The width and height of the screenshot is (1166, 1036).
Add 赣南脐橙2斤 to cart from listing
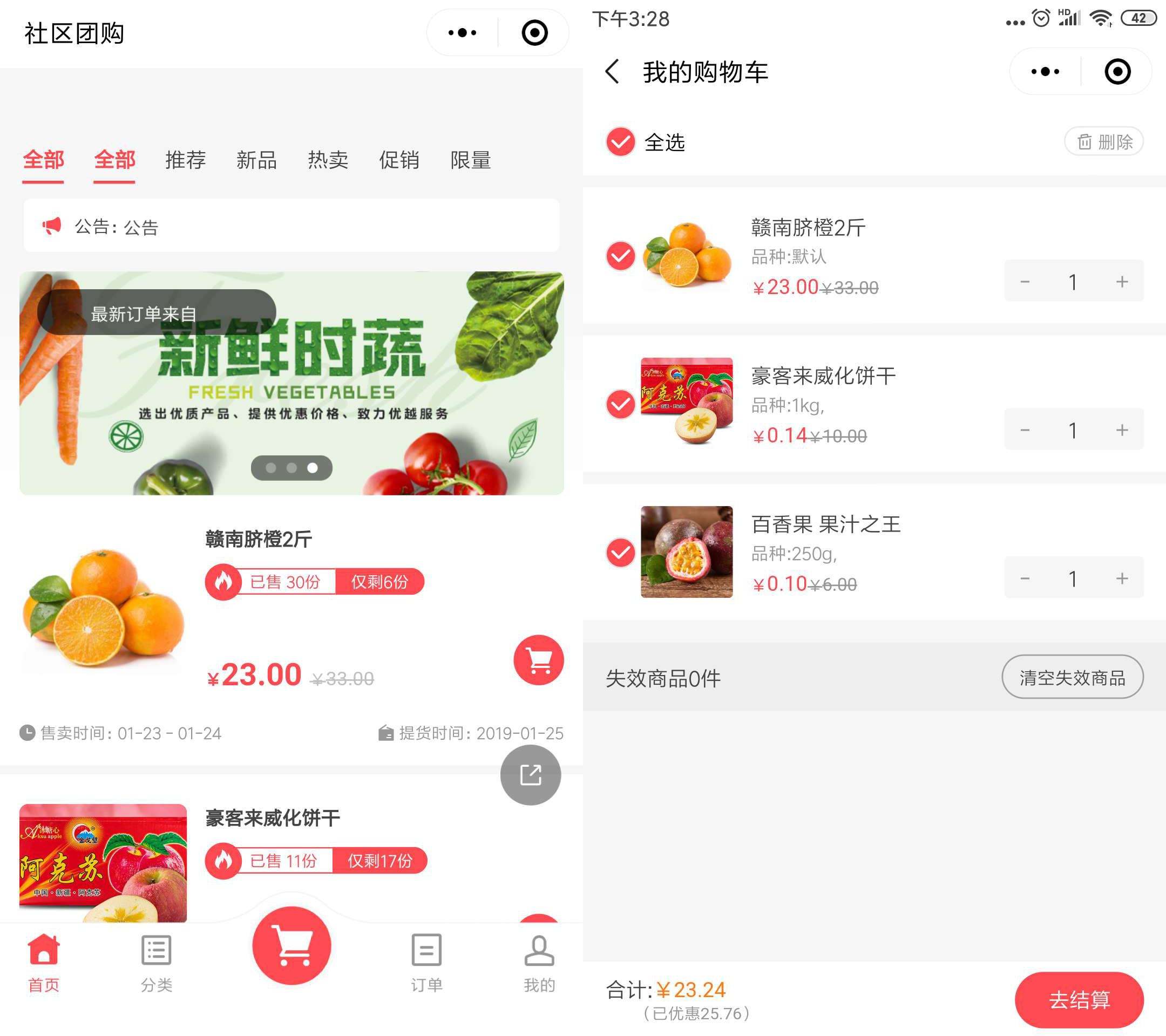tap(538, 660)
